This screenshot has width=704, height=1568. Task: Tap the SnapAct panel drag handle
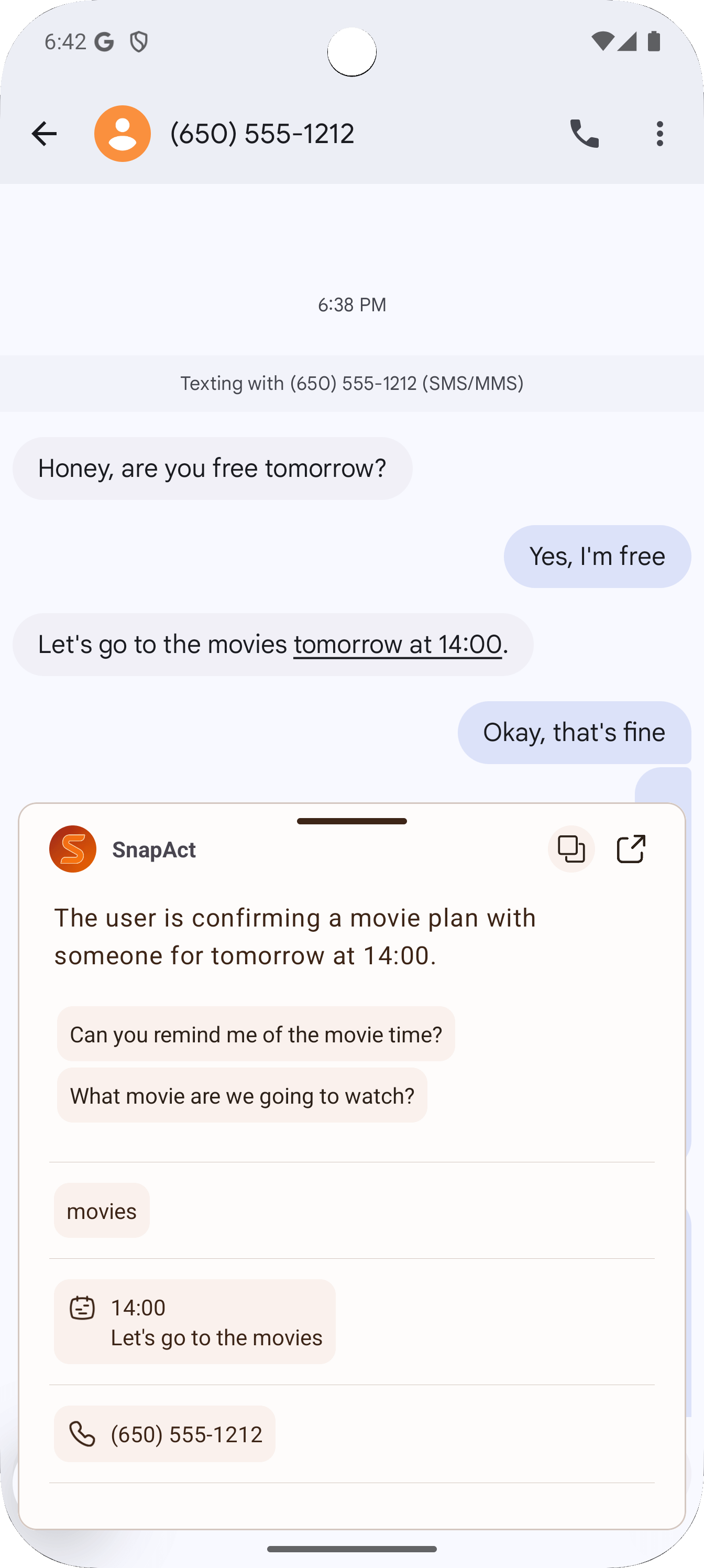[x=351, y=821]
